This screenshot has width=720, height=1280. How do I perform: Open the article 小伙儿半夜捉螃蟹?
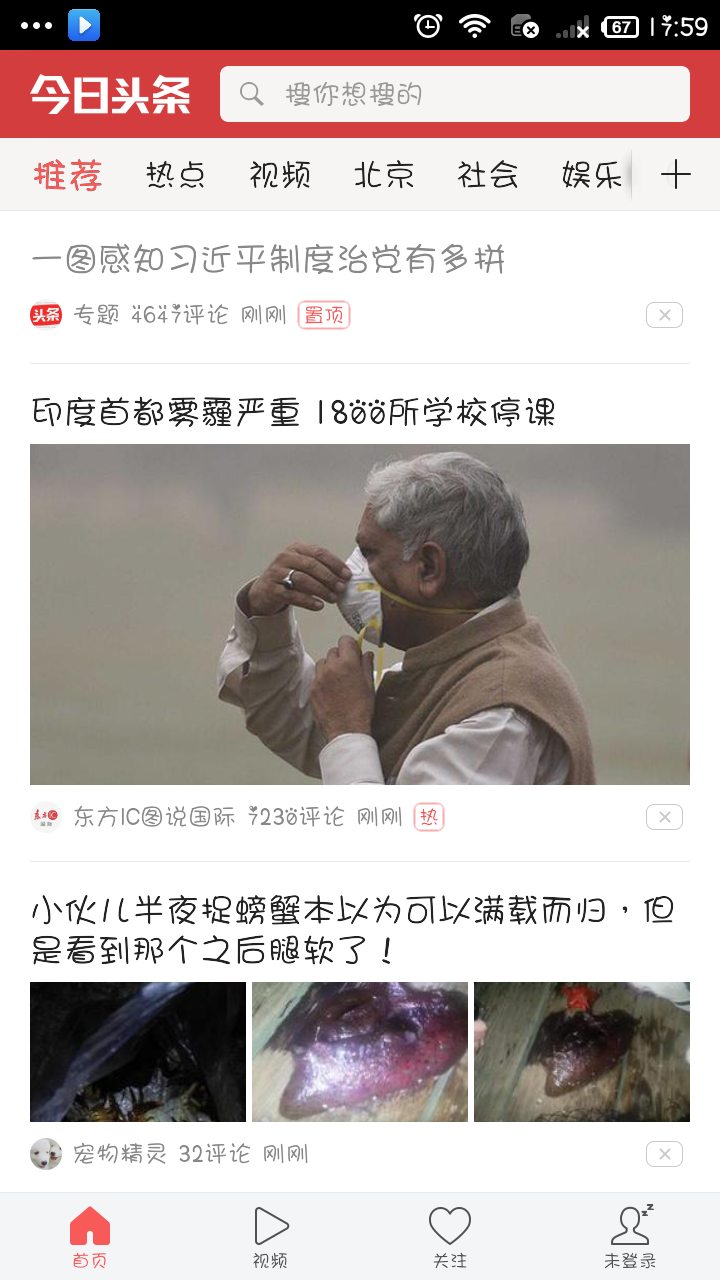tap(352, 930)
